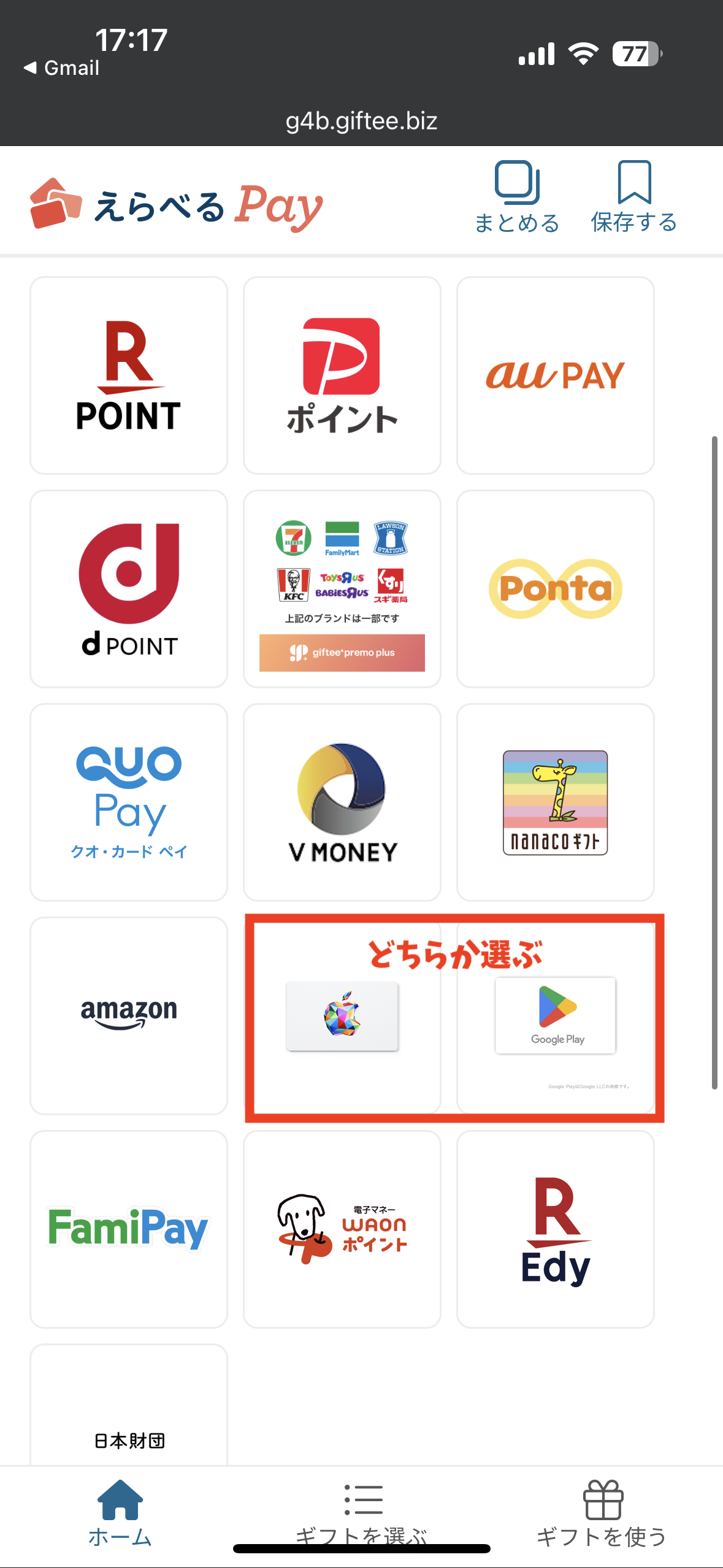Tap the まとめる button

tap(517, 198)
